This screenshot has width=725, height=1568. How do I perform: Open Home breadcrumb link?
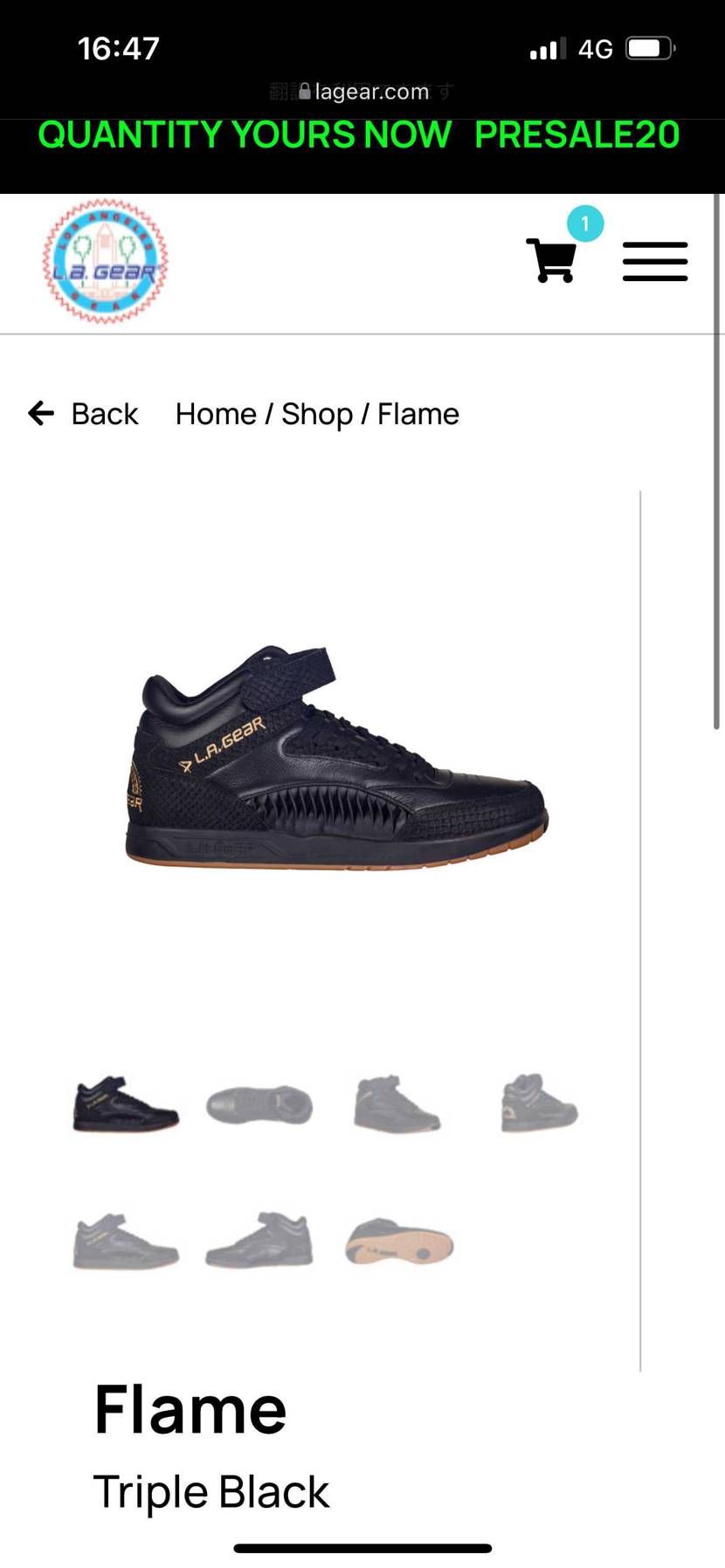click(216, 414)
